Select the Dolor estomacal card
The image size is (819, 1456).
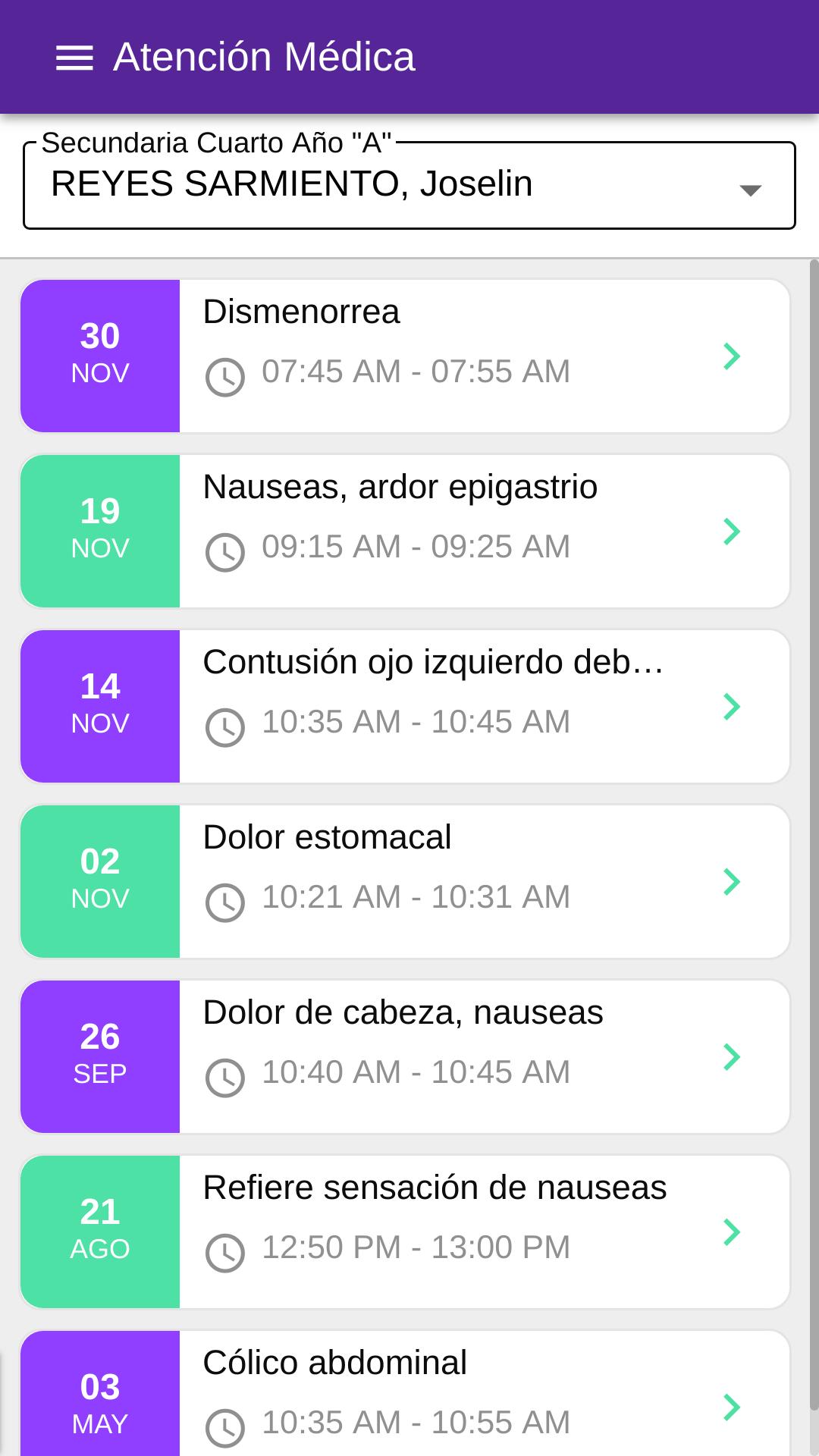pos(405,882)
